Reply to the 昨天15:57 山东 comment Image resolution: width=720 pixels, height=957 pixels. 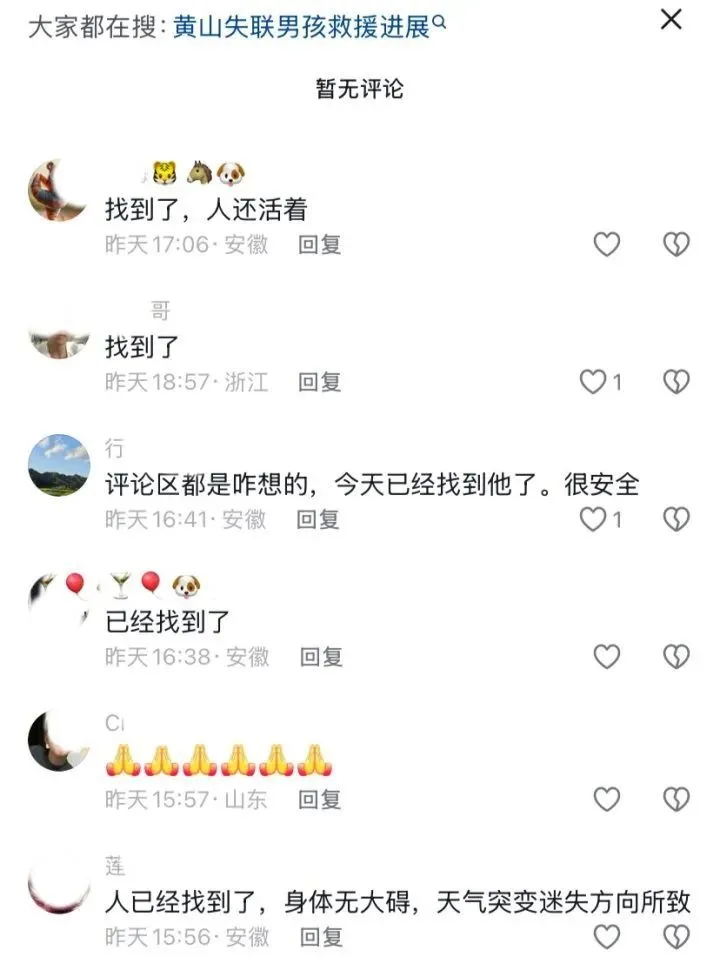(x=320, y=799)
